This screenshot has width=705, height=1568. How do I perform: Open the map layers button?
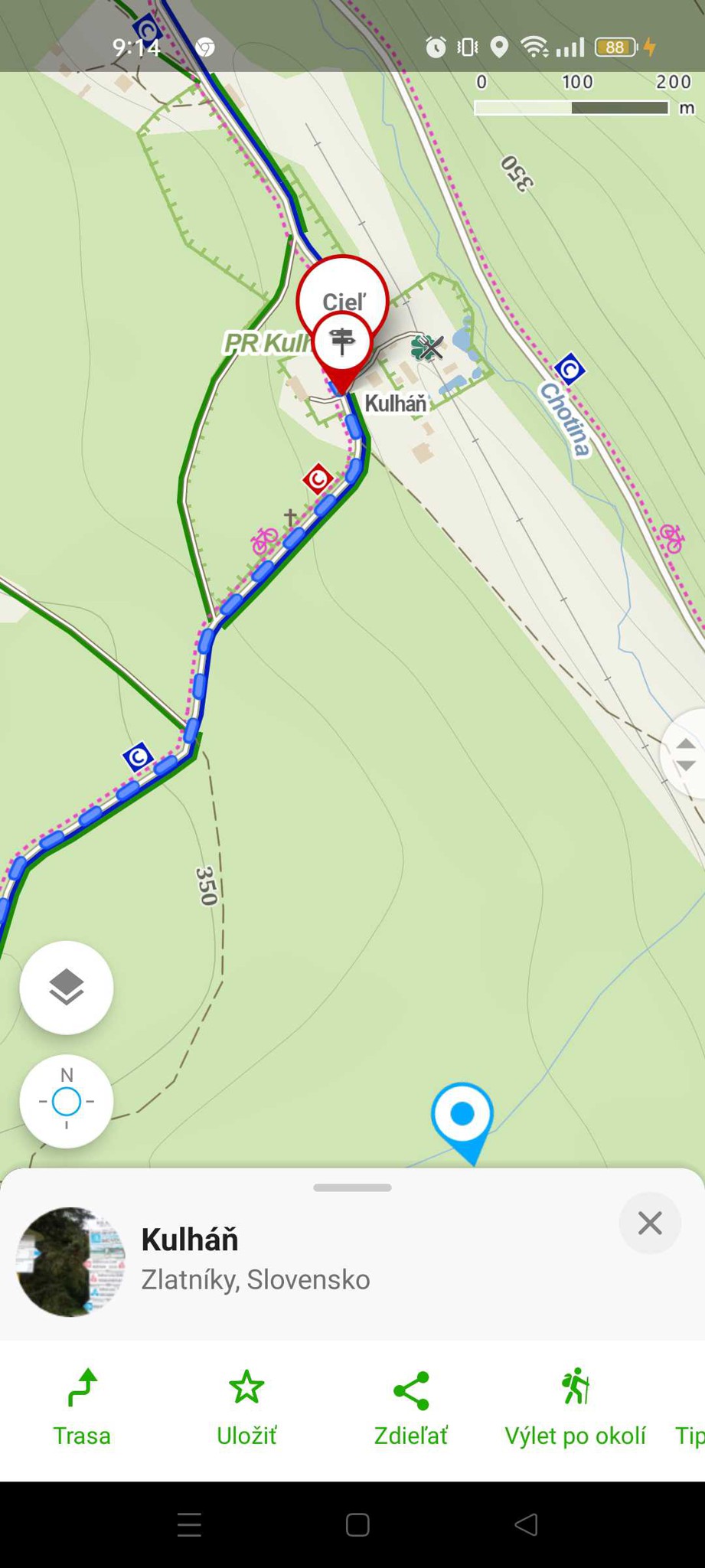pos(67,988)
